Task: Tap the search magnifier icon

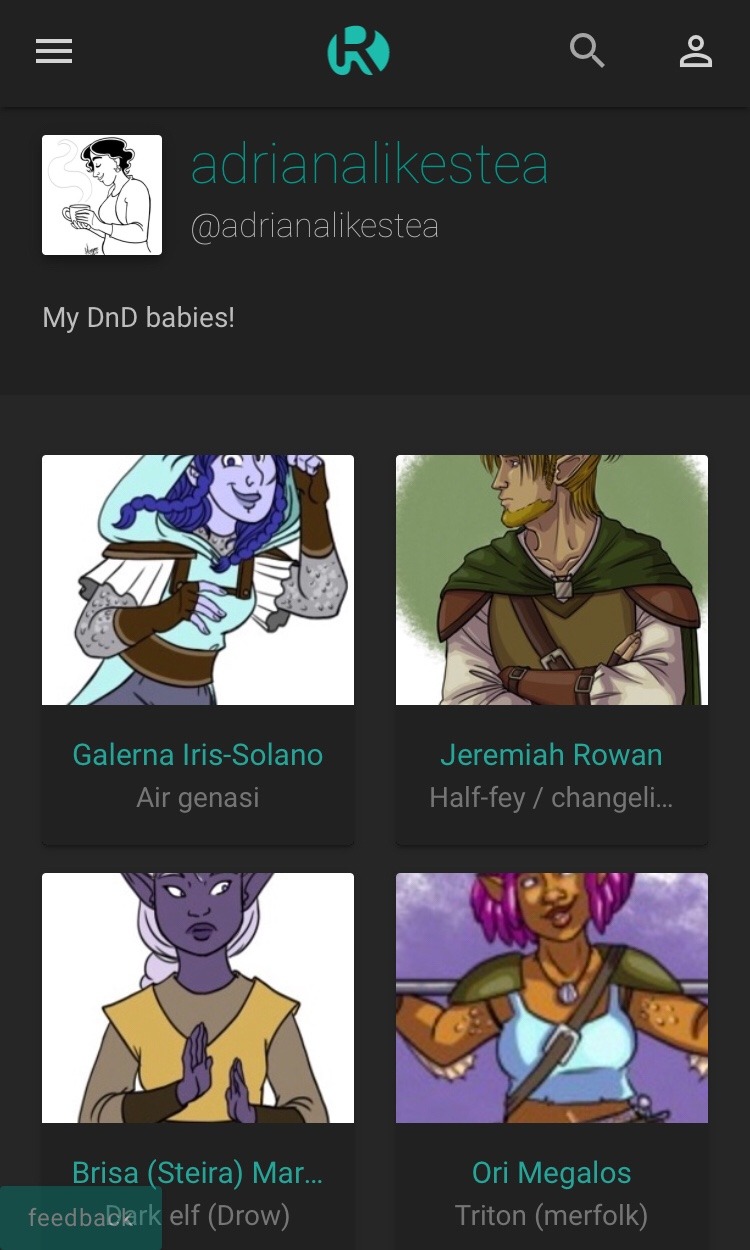Action: [x=588, y=51]
